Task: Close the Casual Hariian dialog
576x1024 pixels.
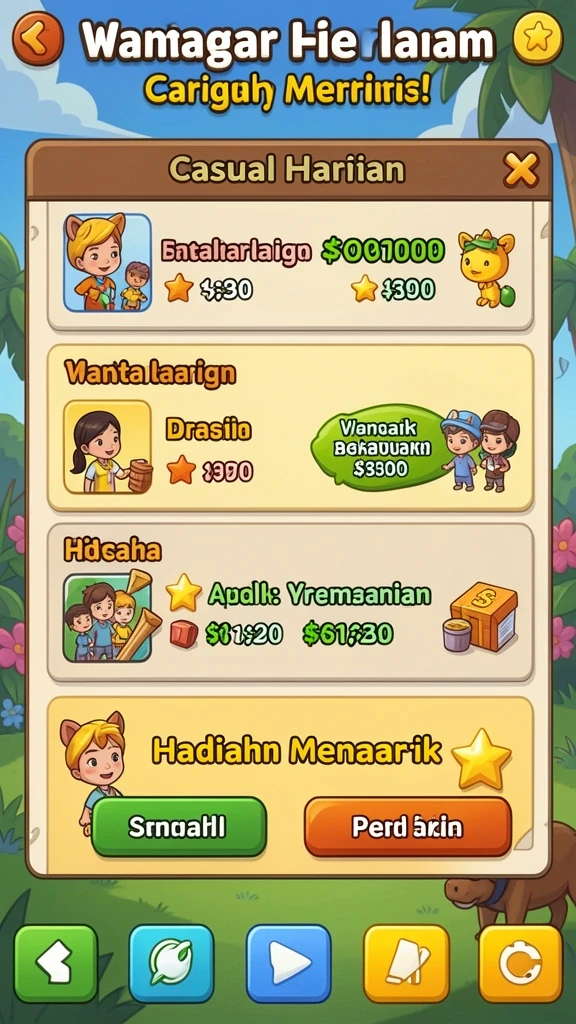Action: 520,170
